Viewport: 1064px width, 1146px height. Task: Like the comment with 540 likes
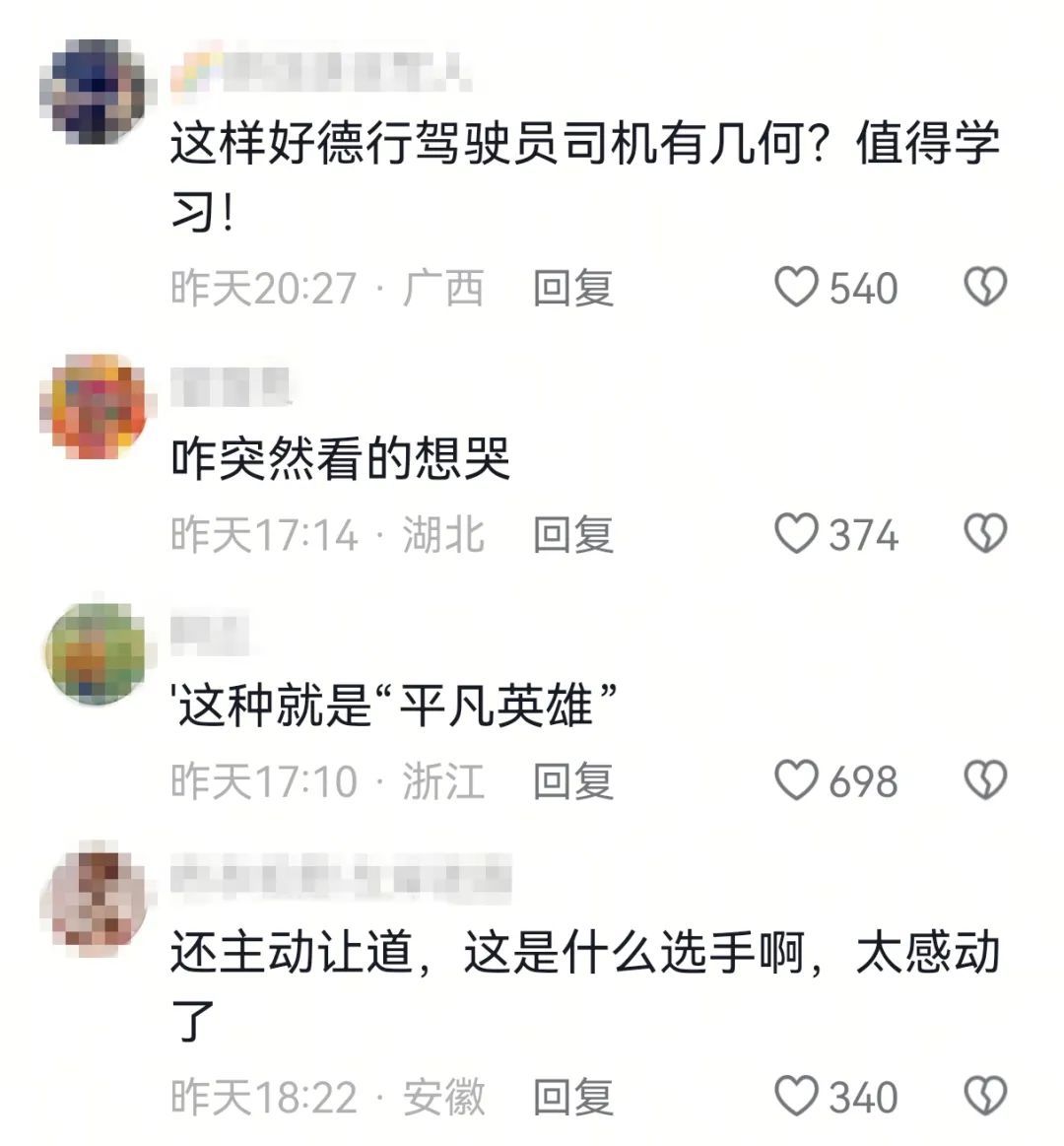[x=796, y=288]
